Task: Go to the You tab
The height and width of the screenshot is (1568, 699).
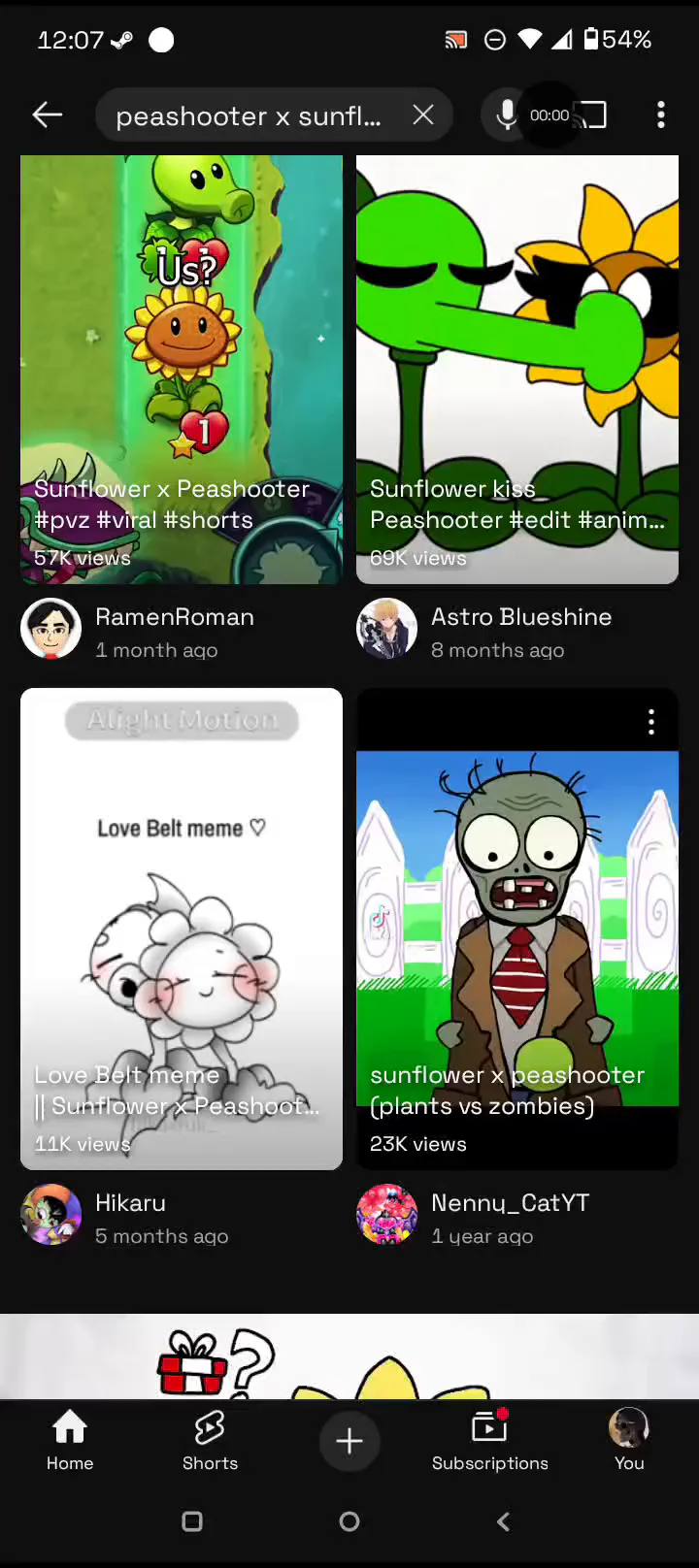Action: coord(629,1442)
